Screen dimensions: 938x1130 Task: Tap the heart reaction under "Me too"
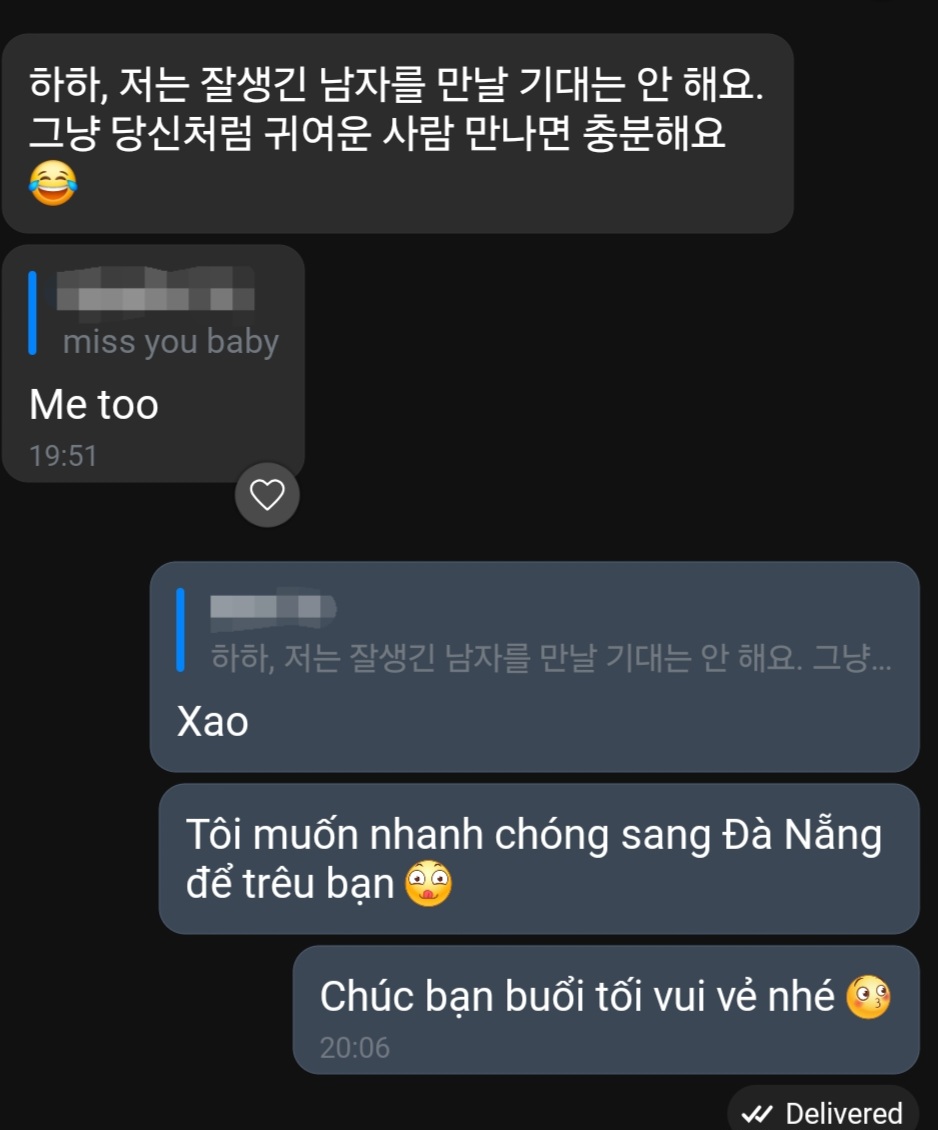click(x=267, y=494)
